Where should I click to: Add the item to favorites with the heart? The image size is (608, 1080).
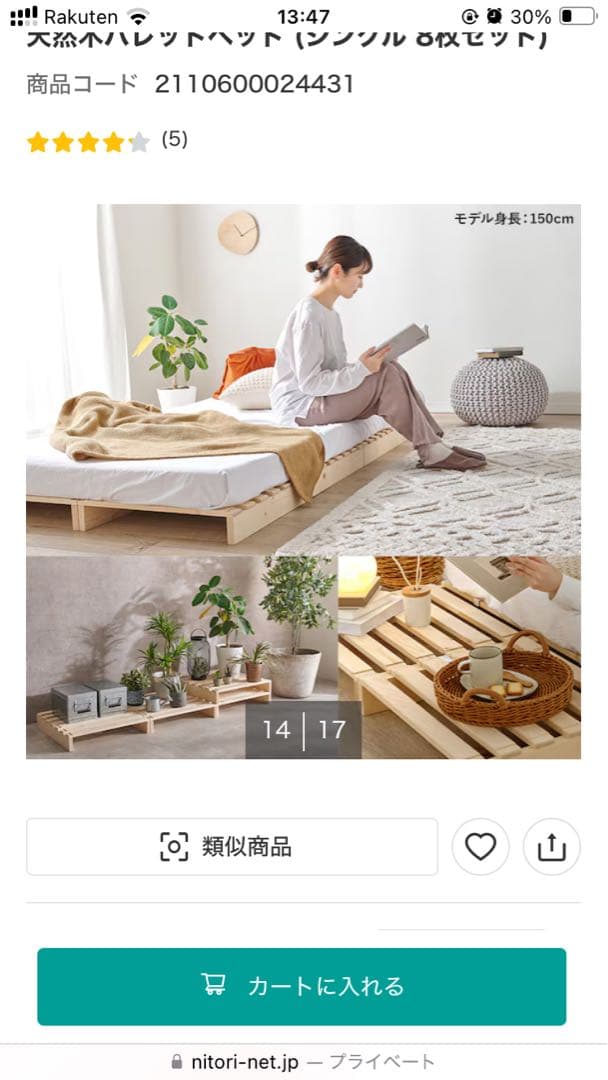pos(481,847)
